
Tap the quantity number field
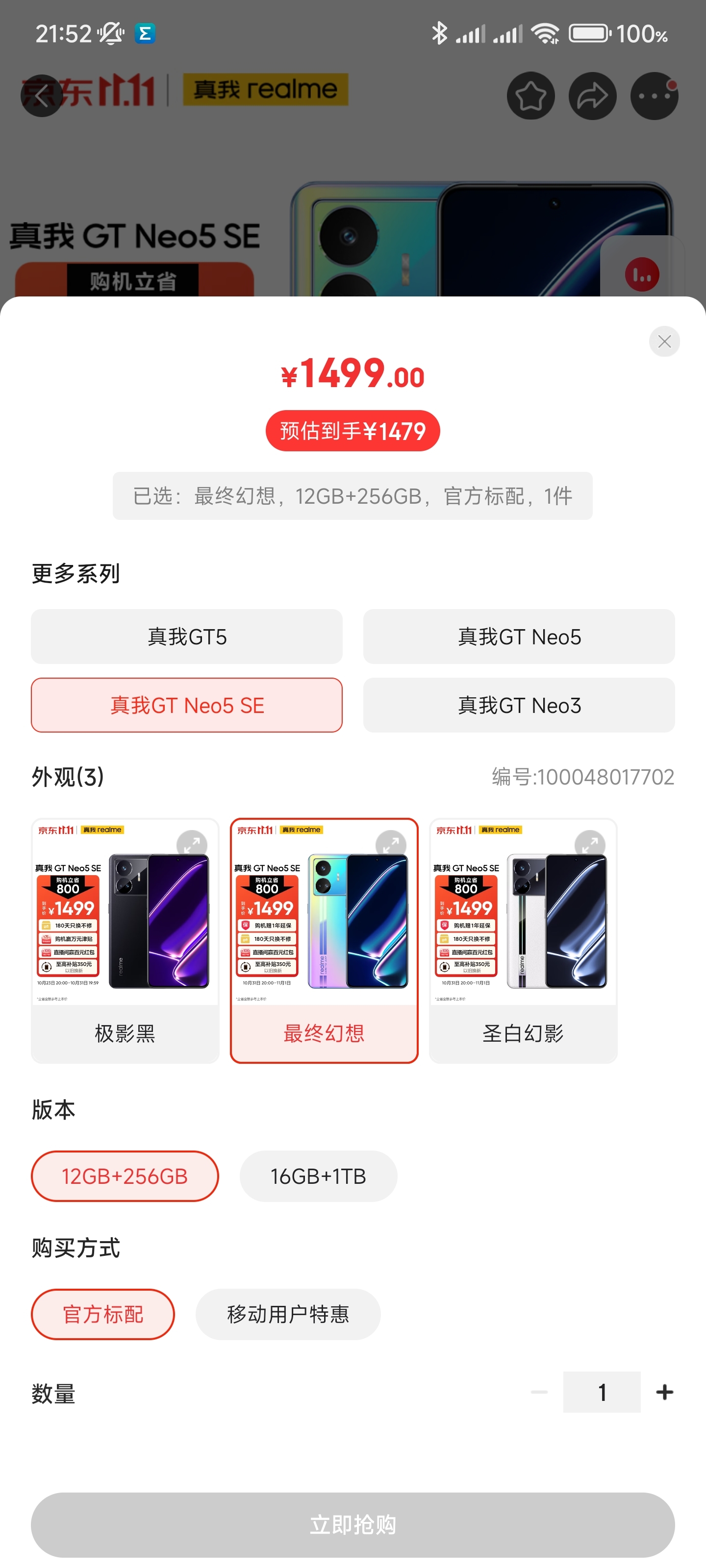pos(601,1392)
